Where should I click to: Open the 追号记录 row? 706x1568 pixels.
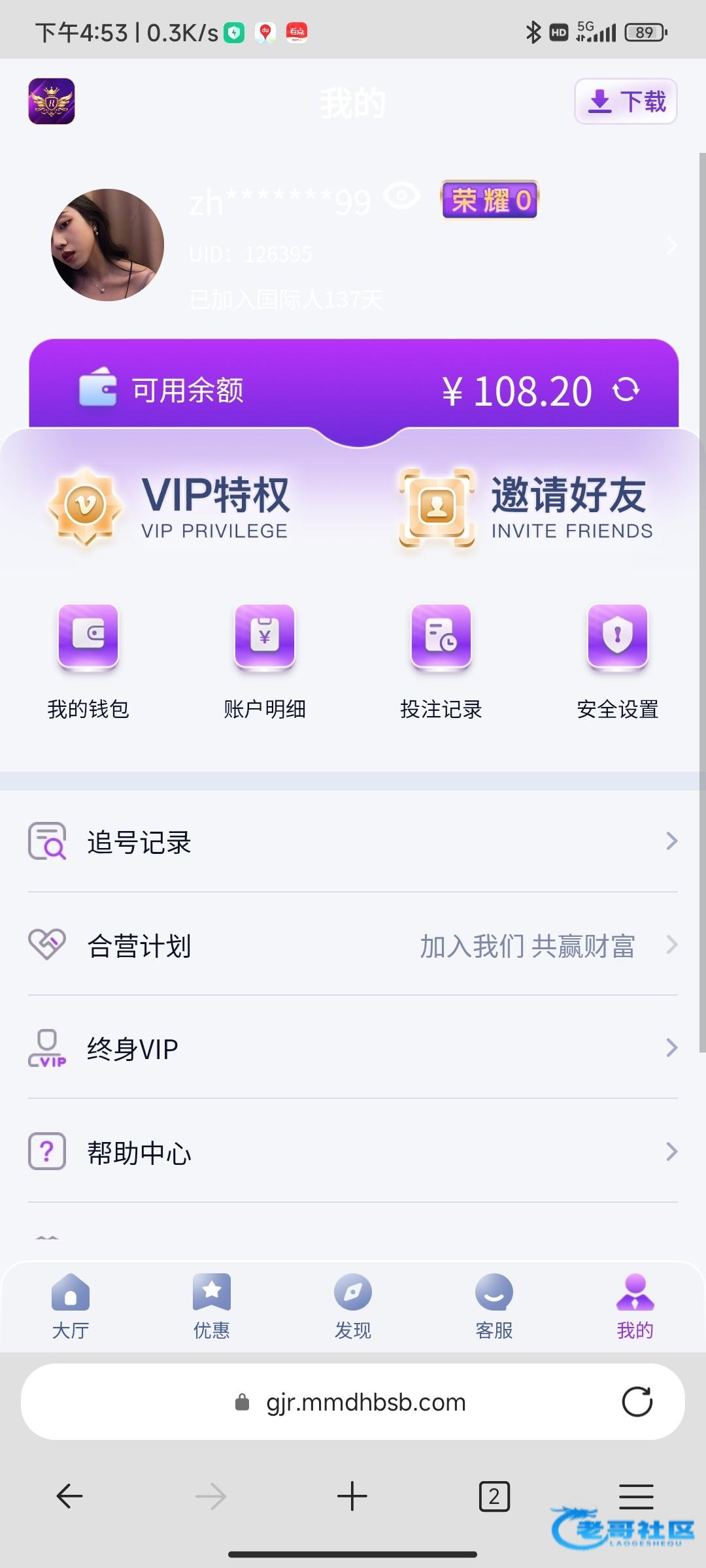coord(353,841)
